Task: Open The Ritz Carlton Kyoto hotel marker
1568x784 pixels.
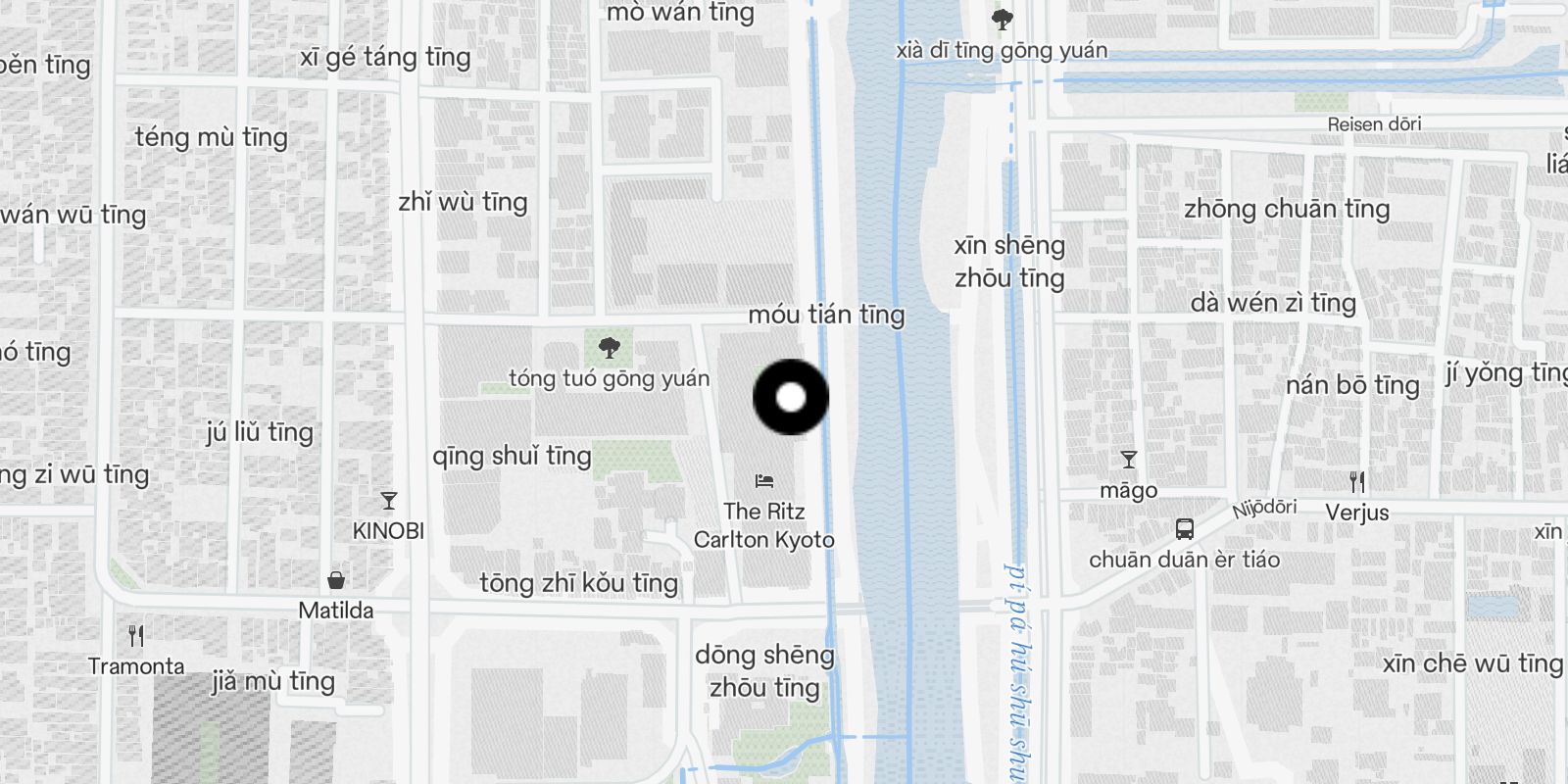Action: [764, 481]
